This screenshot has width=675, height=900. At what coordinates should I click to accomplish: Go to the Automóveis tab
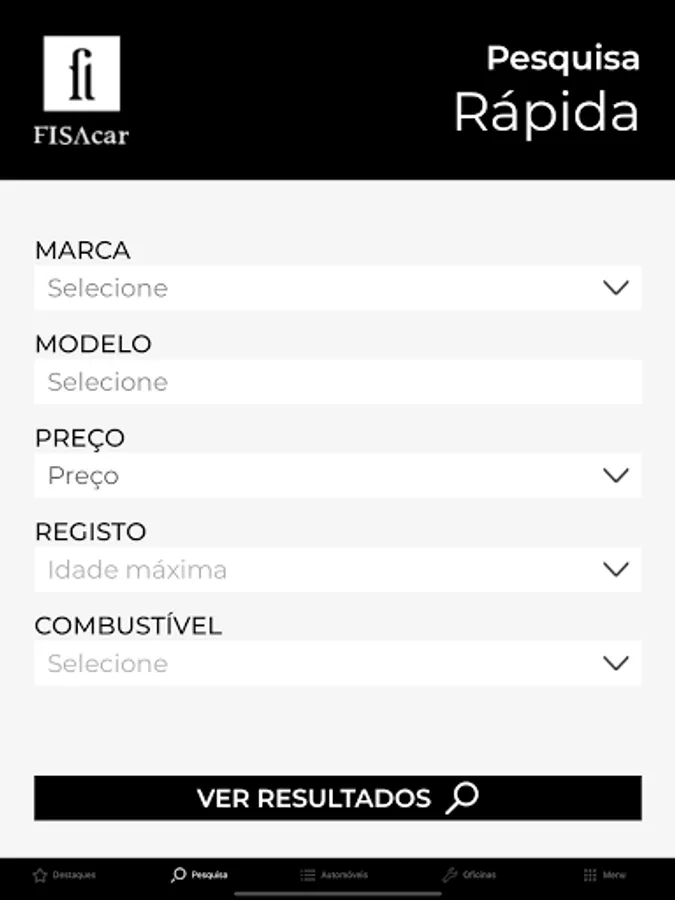pyautogui.click(x=334, y=875)
